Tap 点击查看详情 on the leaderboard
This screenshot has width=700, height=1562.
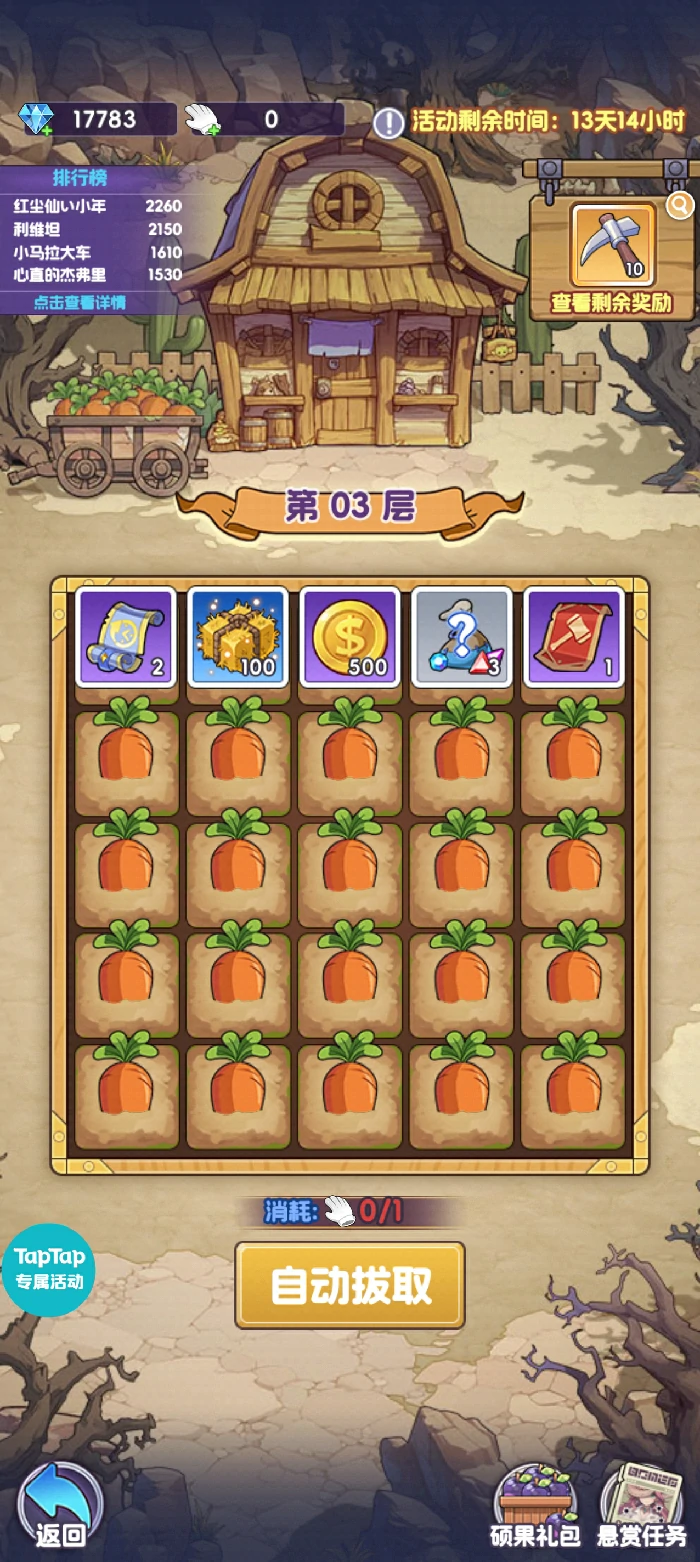pos(80,302)
